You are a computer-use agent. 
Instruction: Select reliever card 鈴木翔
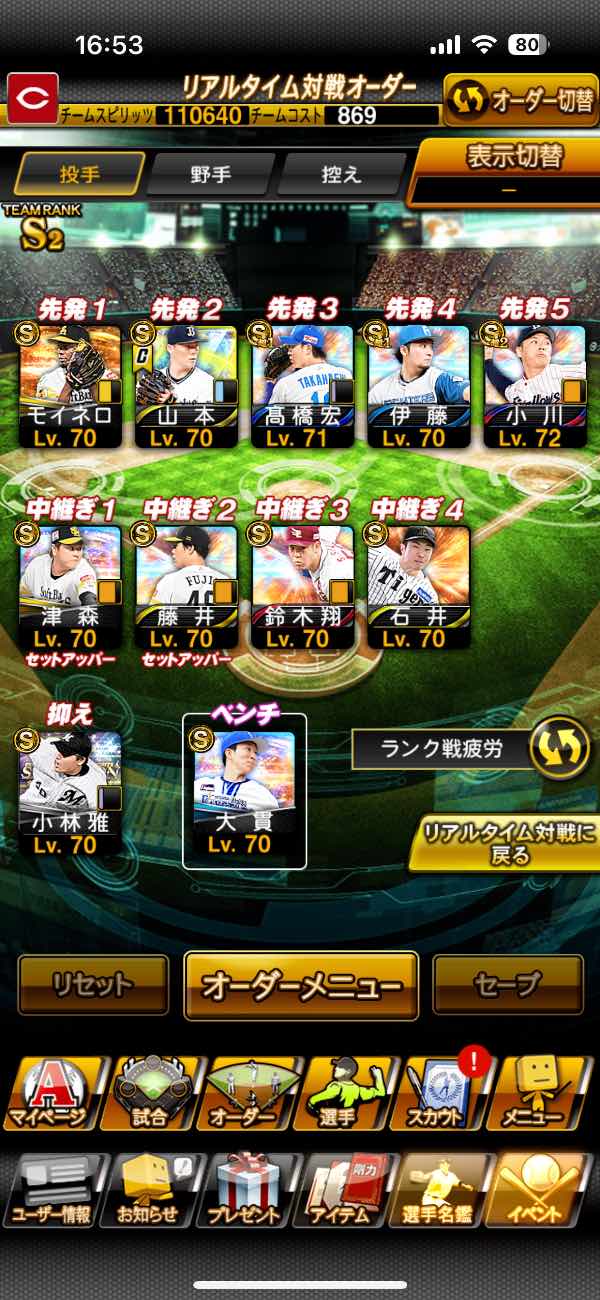(302, 585)
